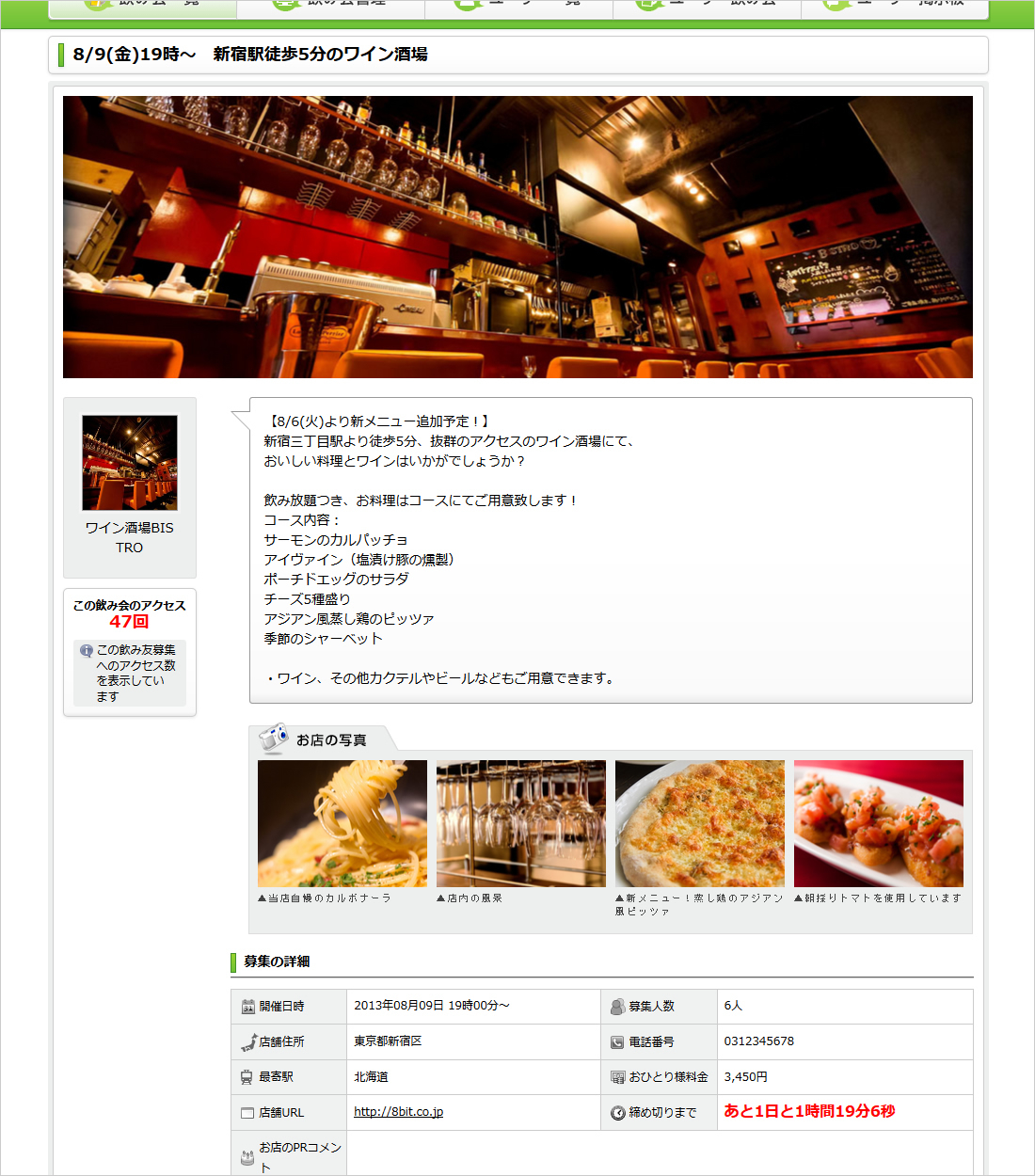Open the fresh-picked tomato bruschetta photo

point(878,823)
